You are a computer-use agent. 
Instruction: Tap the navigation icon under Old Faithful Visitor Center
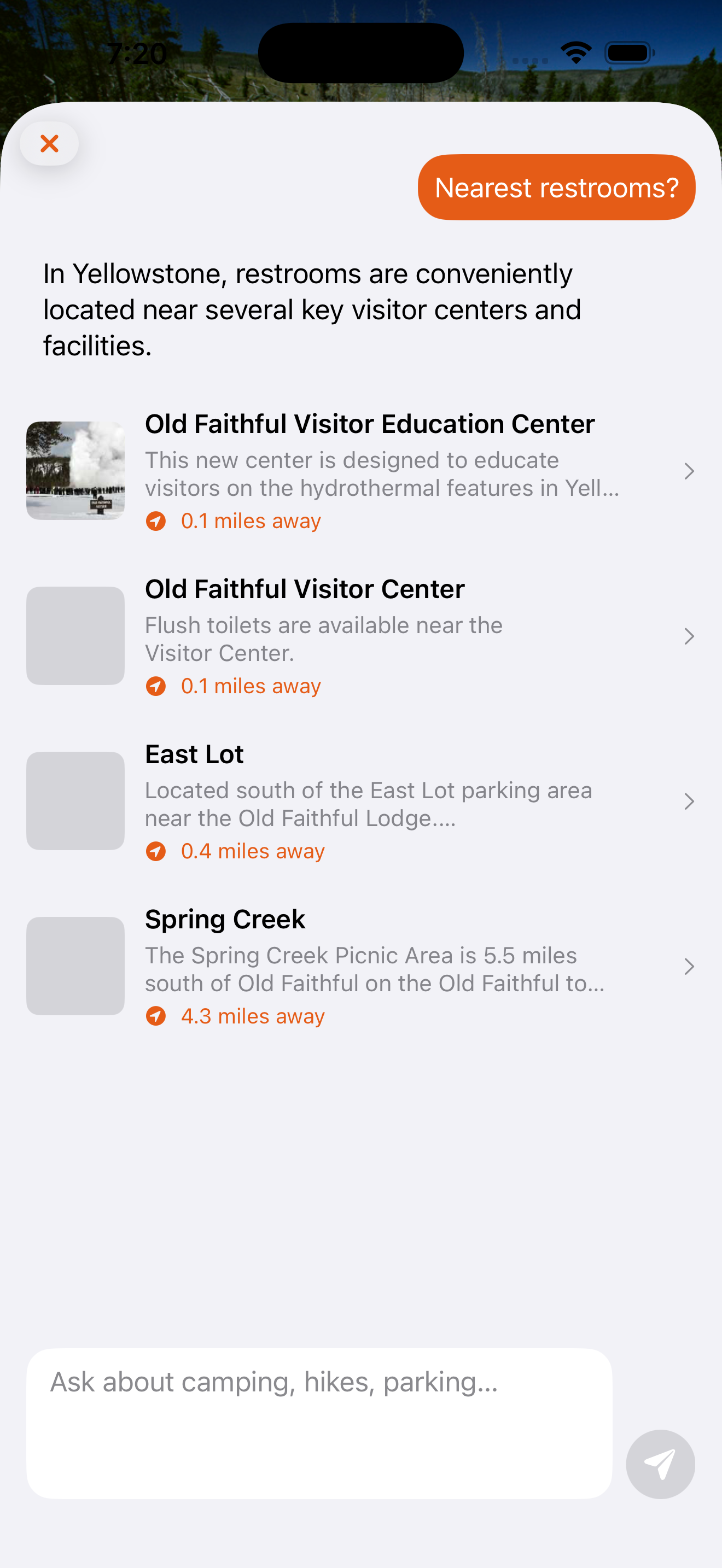[157, 686]
